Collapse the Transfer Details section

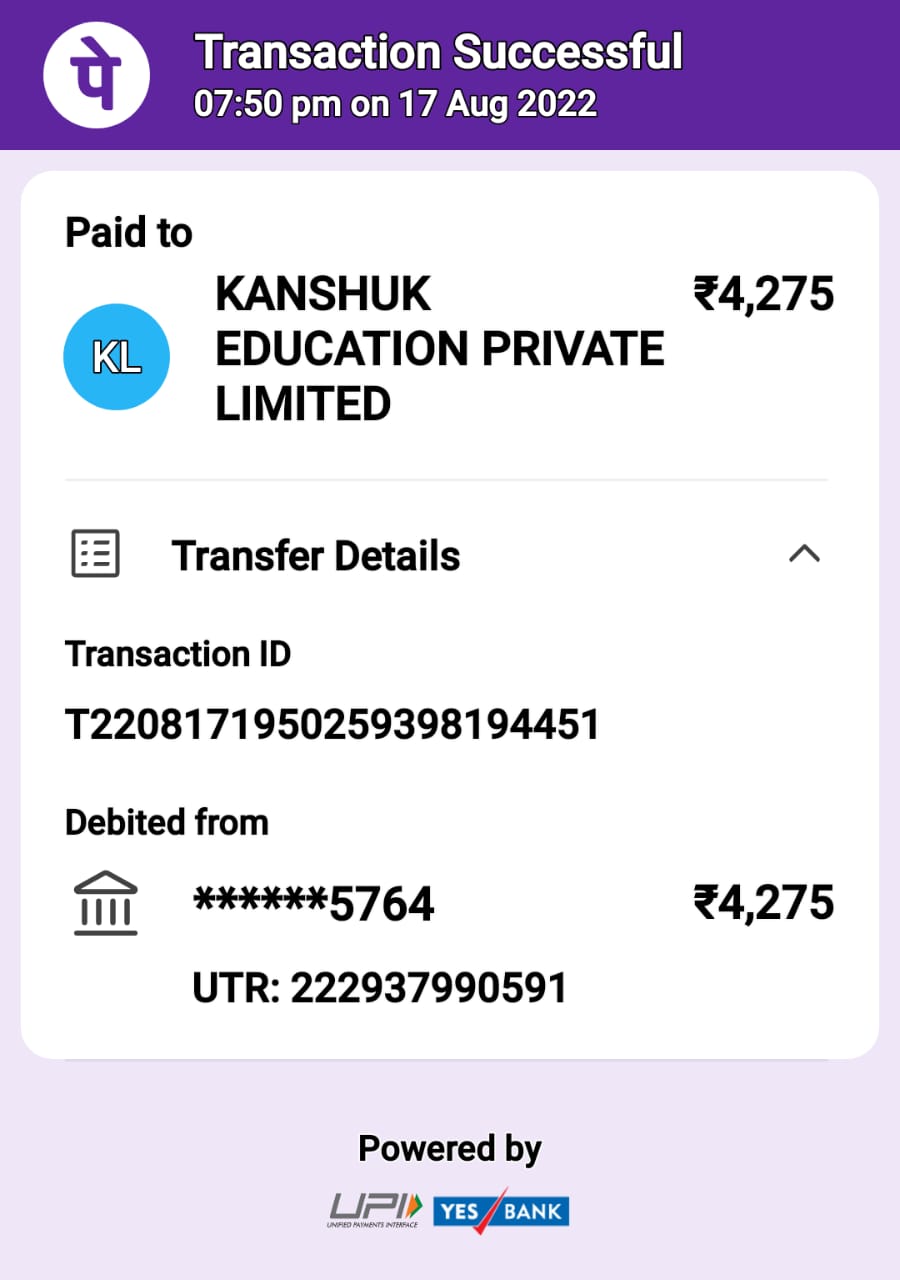pyautogui.click(x=804, y=554)
